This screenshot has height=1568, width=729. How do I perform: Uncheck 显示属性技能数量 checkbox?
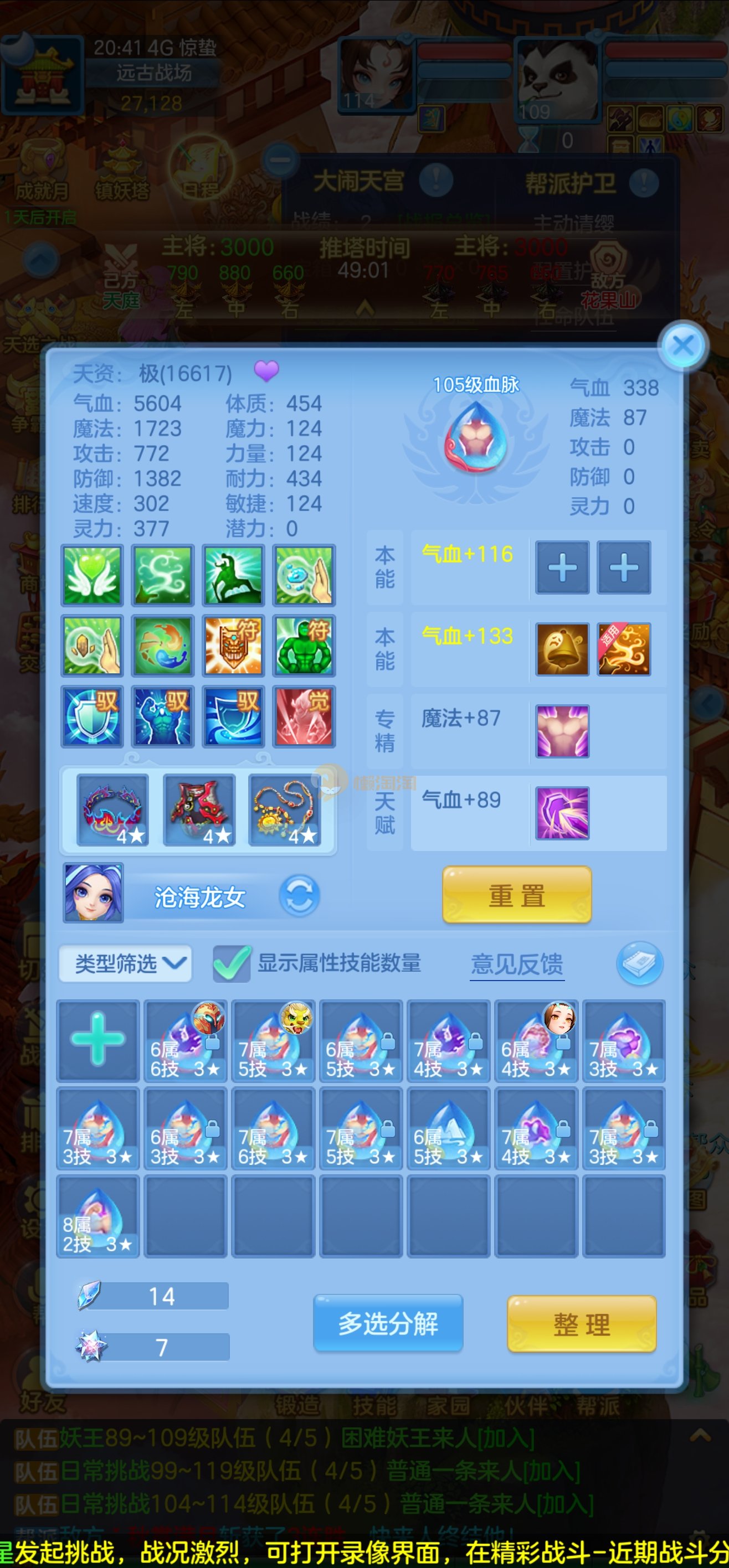click(x=231, y=963)
